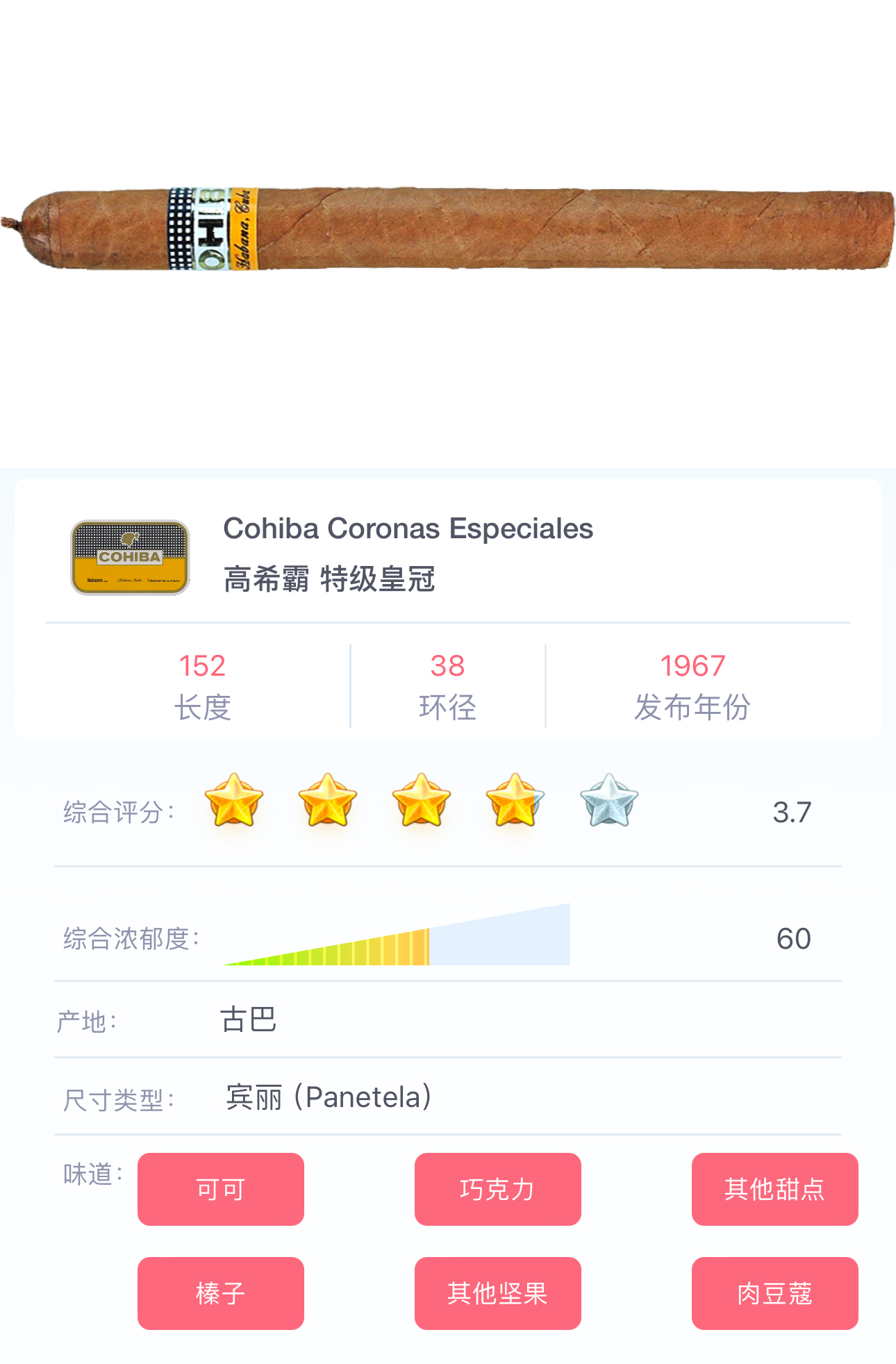Open the 其他甜点 flavor tag
The width and height of the screenshot is (896, 1364).
[x=774, y=1189]
